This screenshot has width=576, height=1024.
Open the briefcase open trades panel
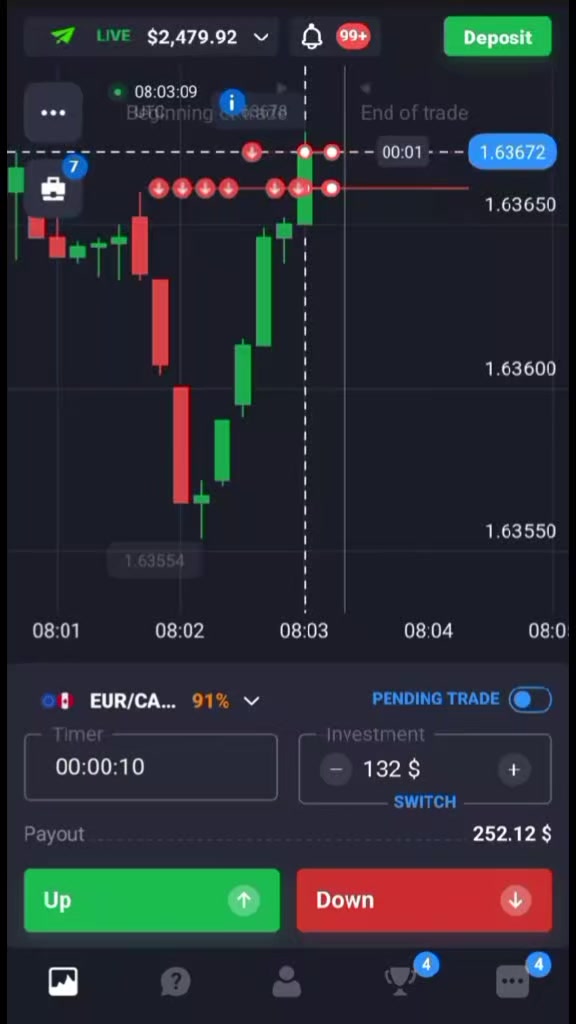click(53, 189)
